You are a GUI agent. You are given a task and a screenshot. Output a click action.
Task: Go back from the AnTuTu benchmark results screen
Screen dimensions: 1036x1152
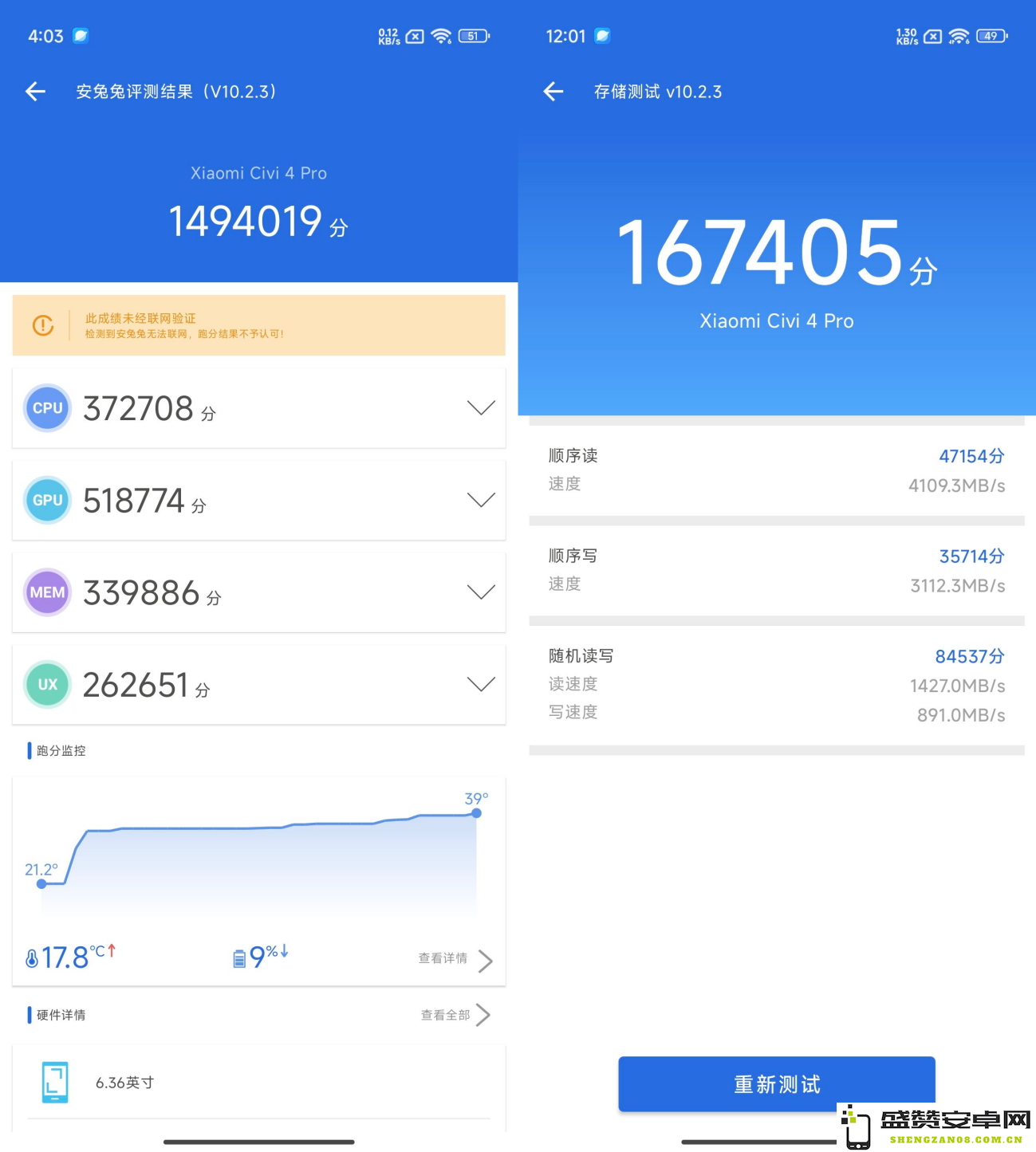pos(35,92)
